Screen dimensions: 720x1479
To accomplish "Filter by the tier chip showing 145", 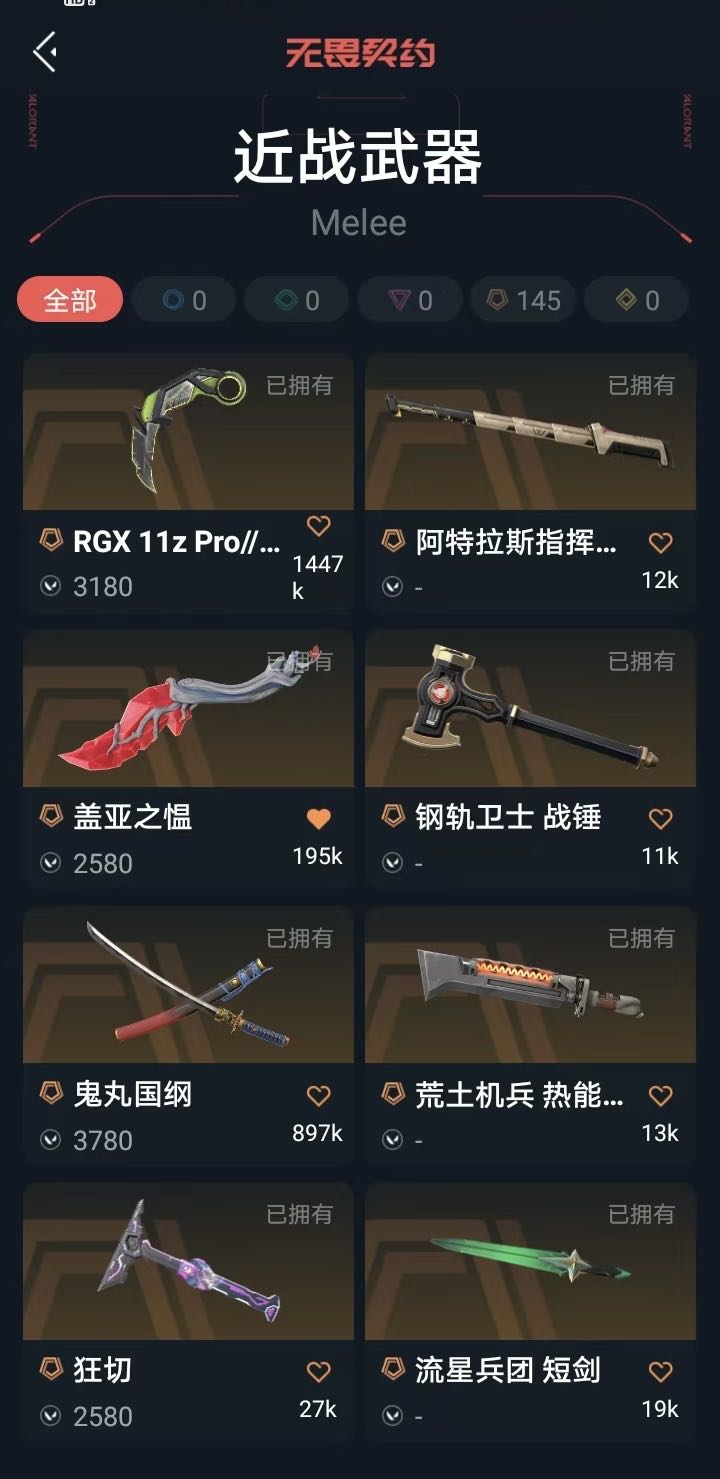I will coord(524,300).
